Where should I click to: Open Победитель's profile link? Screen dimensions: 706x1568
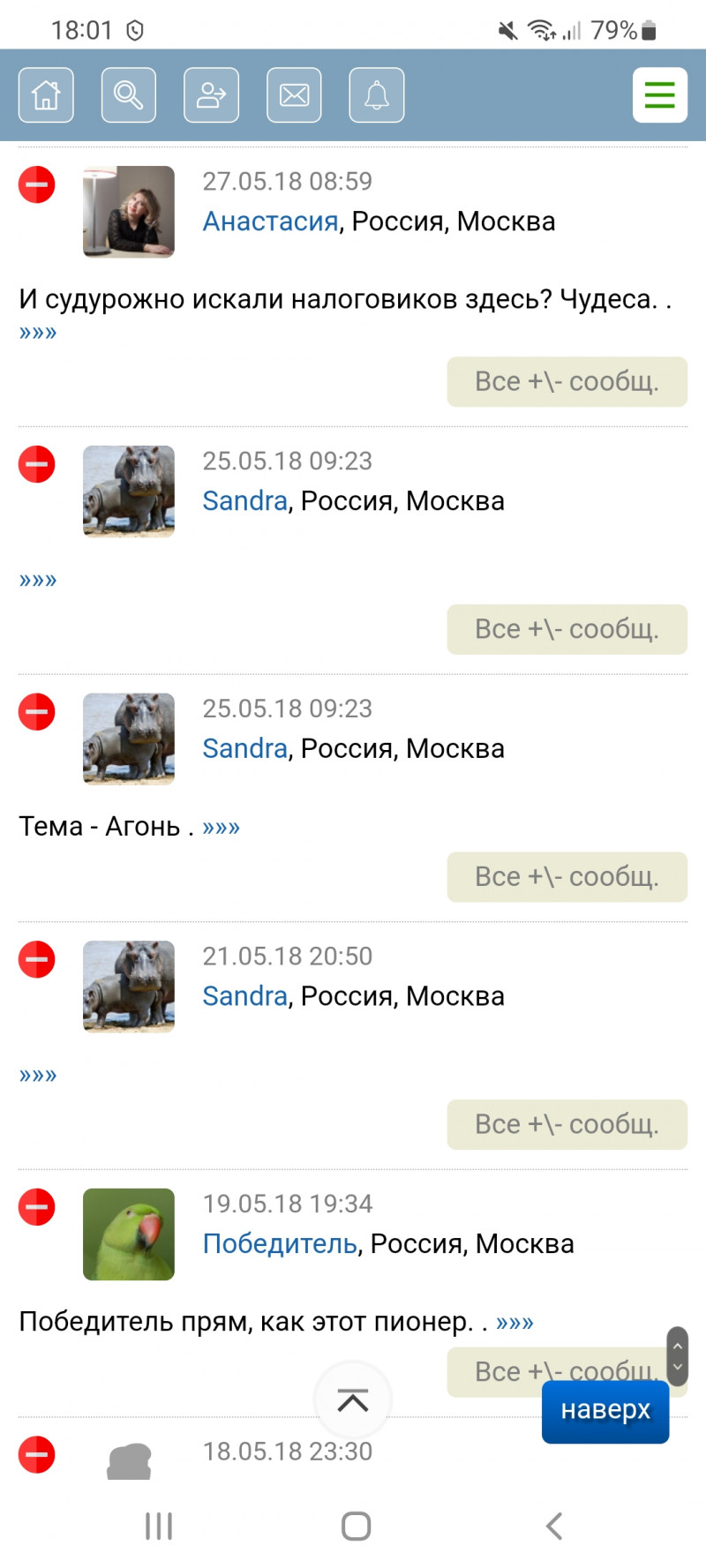coord(280,1244)
